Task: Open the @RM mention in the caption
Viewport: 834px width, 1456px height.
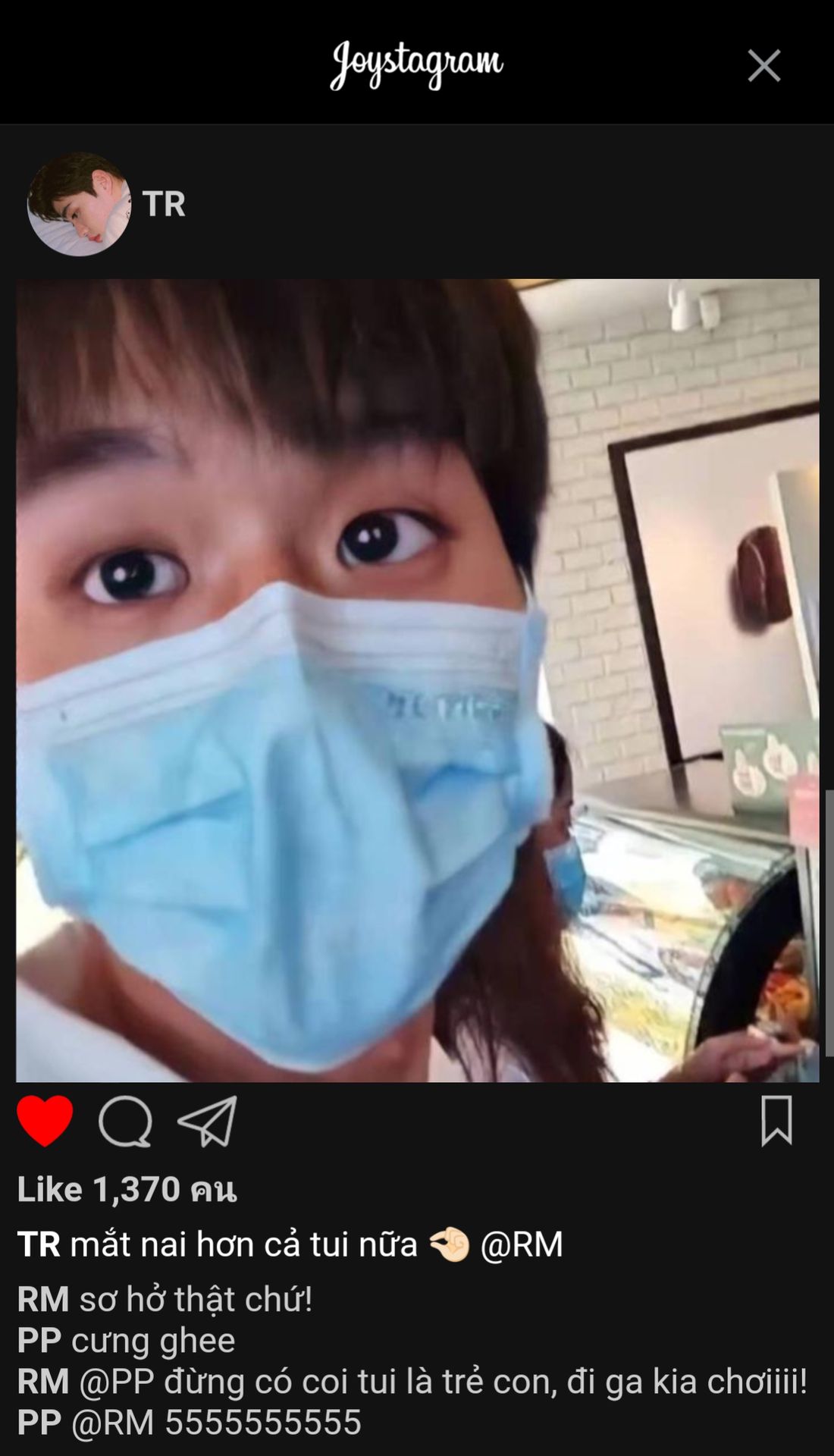Action: pyautogui.click(x=522, y=1245)
